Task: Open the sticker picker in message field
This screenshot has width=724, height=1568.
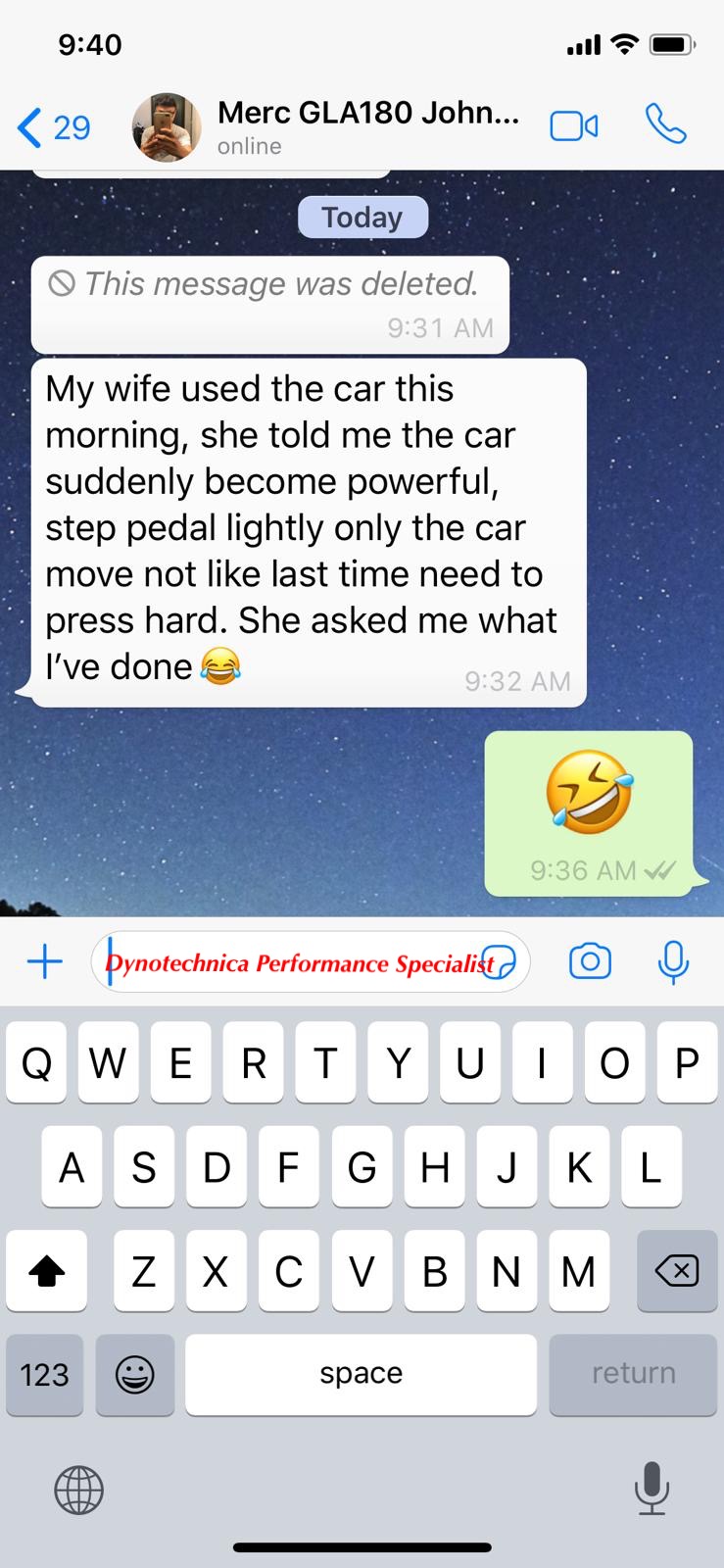Action: point(499,962)
